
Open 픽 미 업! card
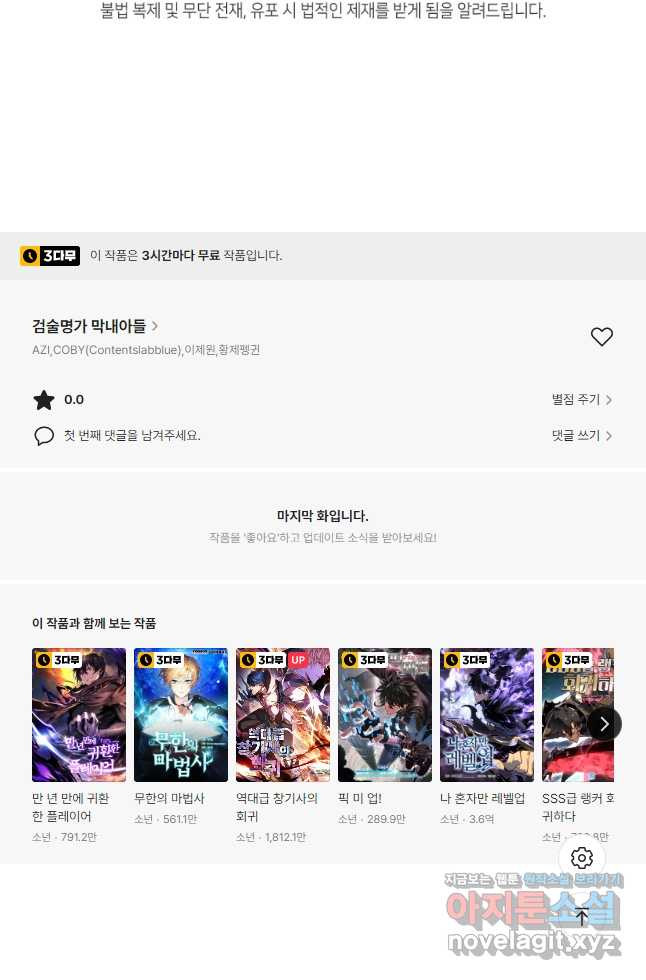pos(385,715)
